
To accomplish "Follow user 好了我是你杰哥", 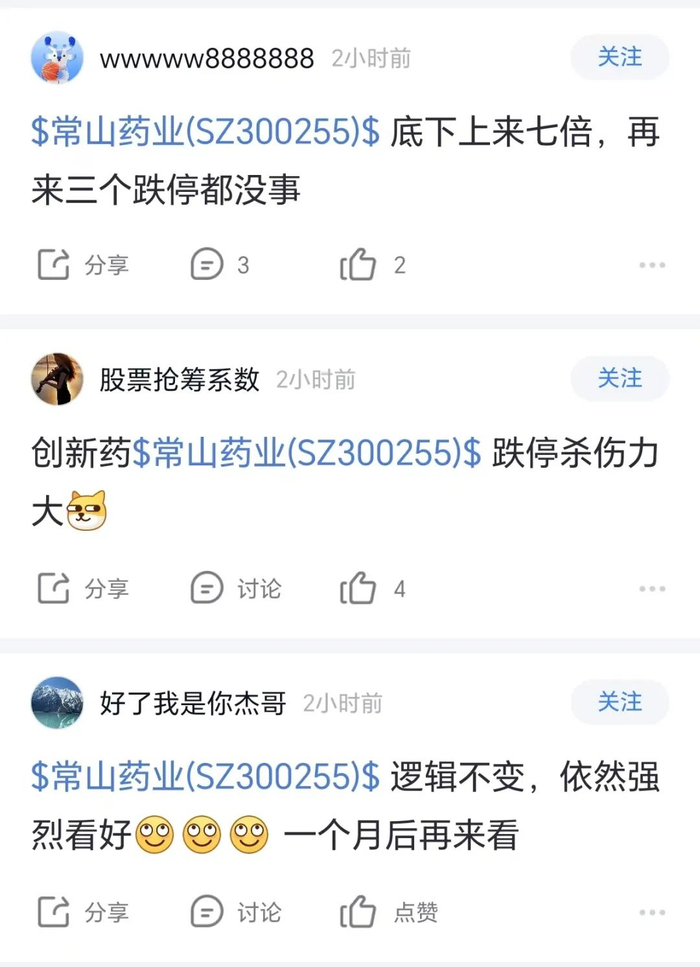I will click(x=619, y=702).
